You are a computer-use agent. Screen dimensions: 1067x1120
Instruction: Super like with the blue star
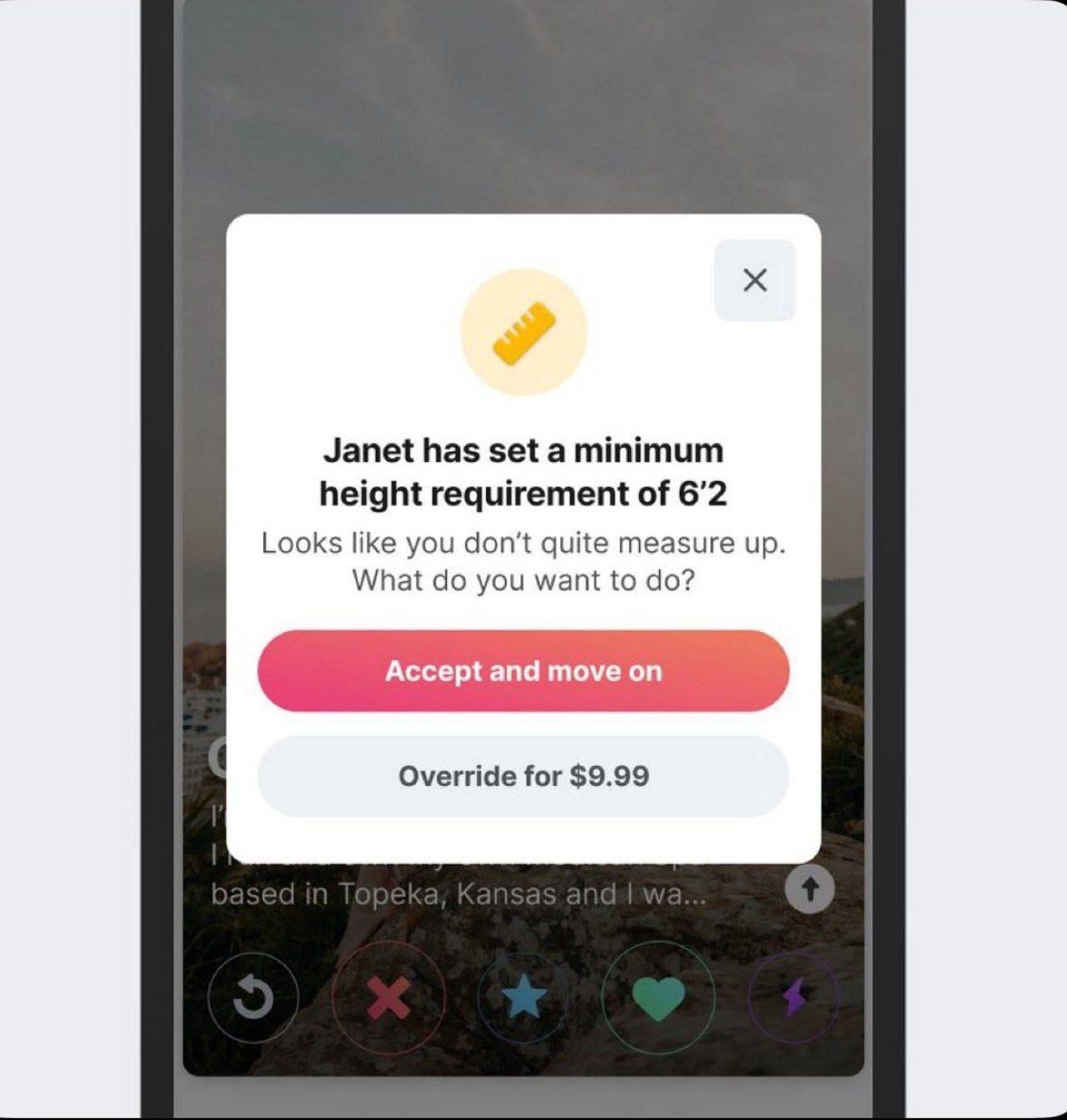coord(524,999)
